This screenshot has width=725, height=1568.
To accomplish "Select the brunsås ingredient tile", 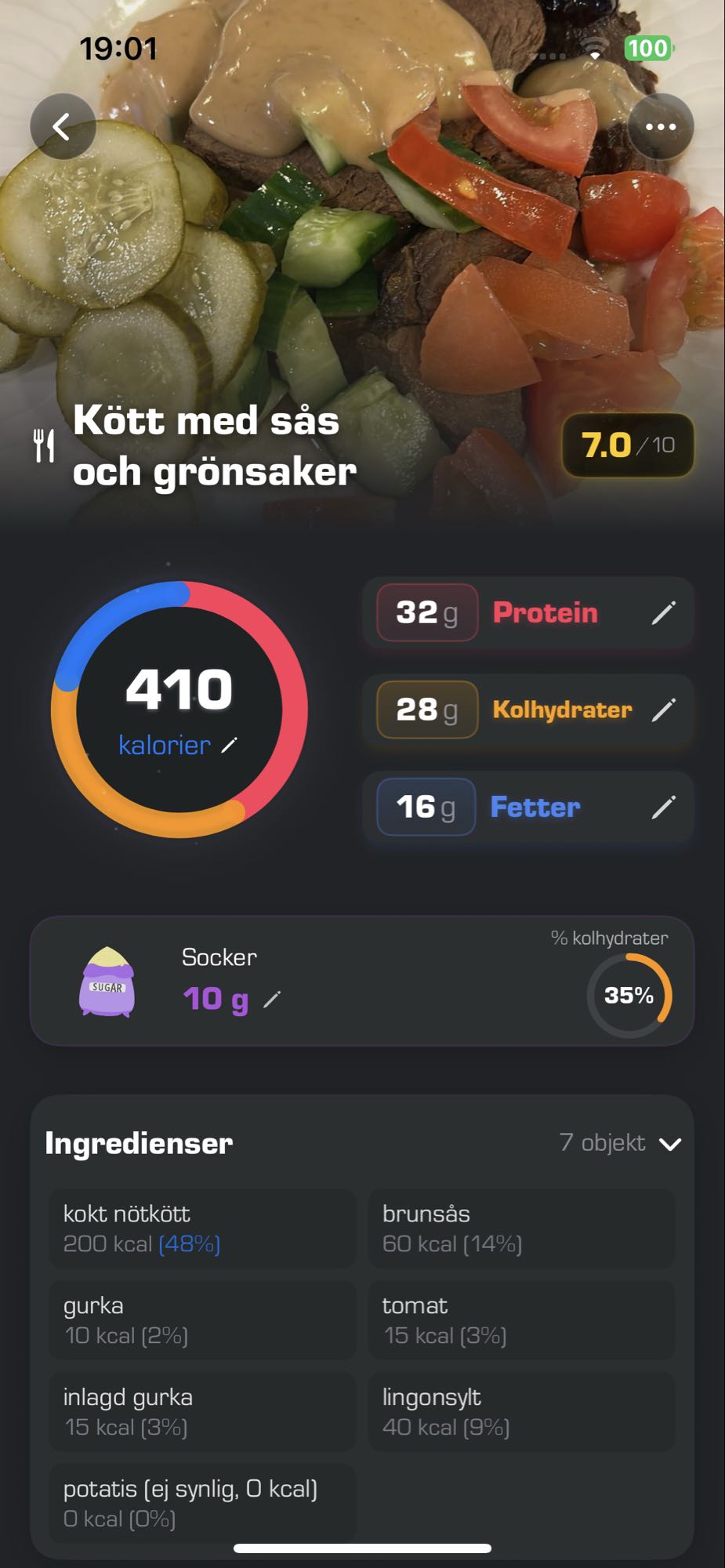I will point(520,1228).
